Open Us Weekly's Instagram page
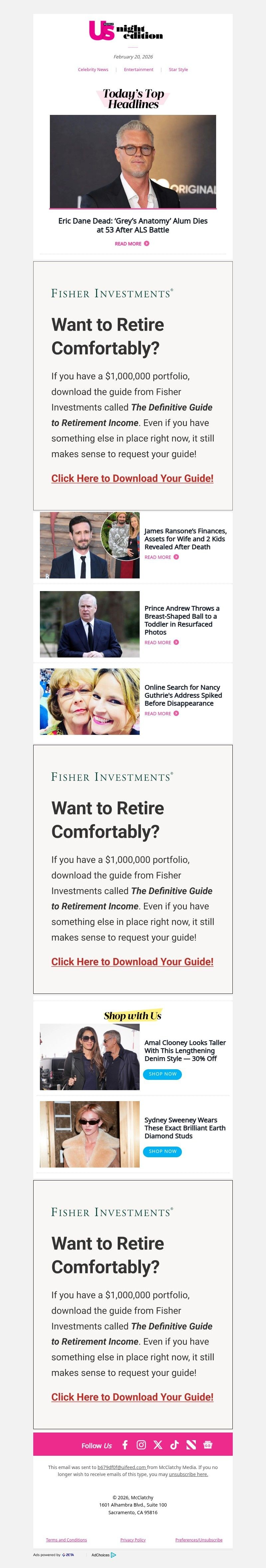 (142, 1444)
